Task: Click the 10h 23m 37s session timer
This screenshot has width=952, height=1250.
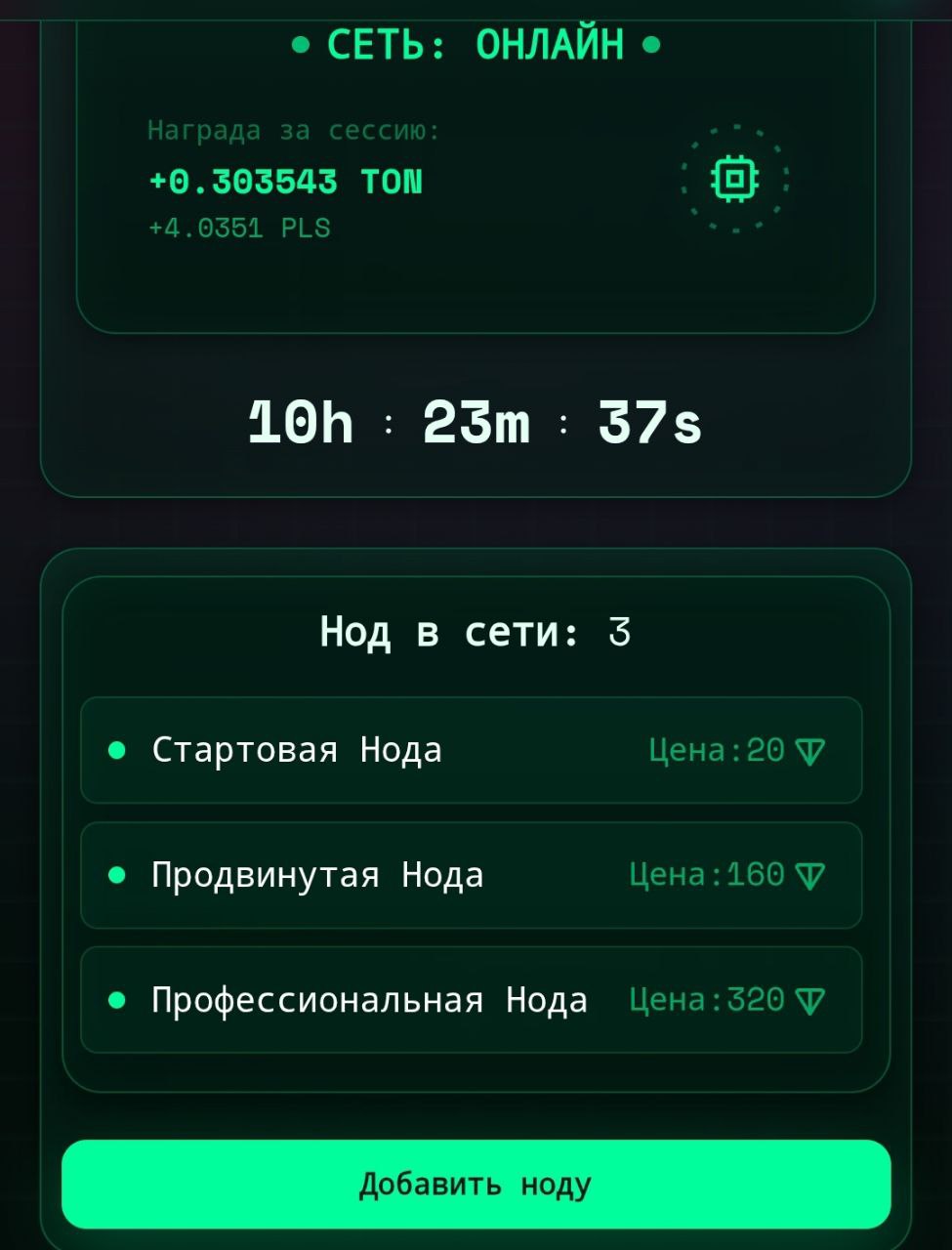Action: coord(476,423)
